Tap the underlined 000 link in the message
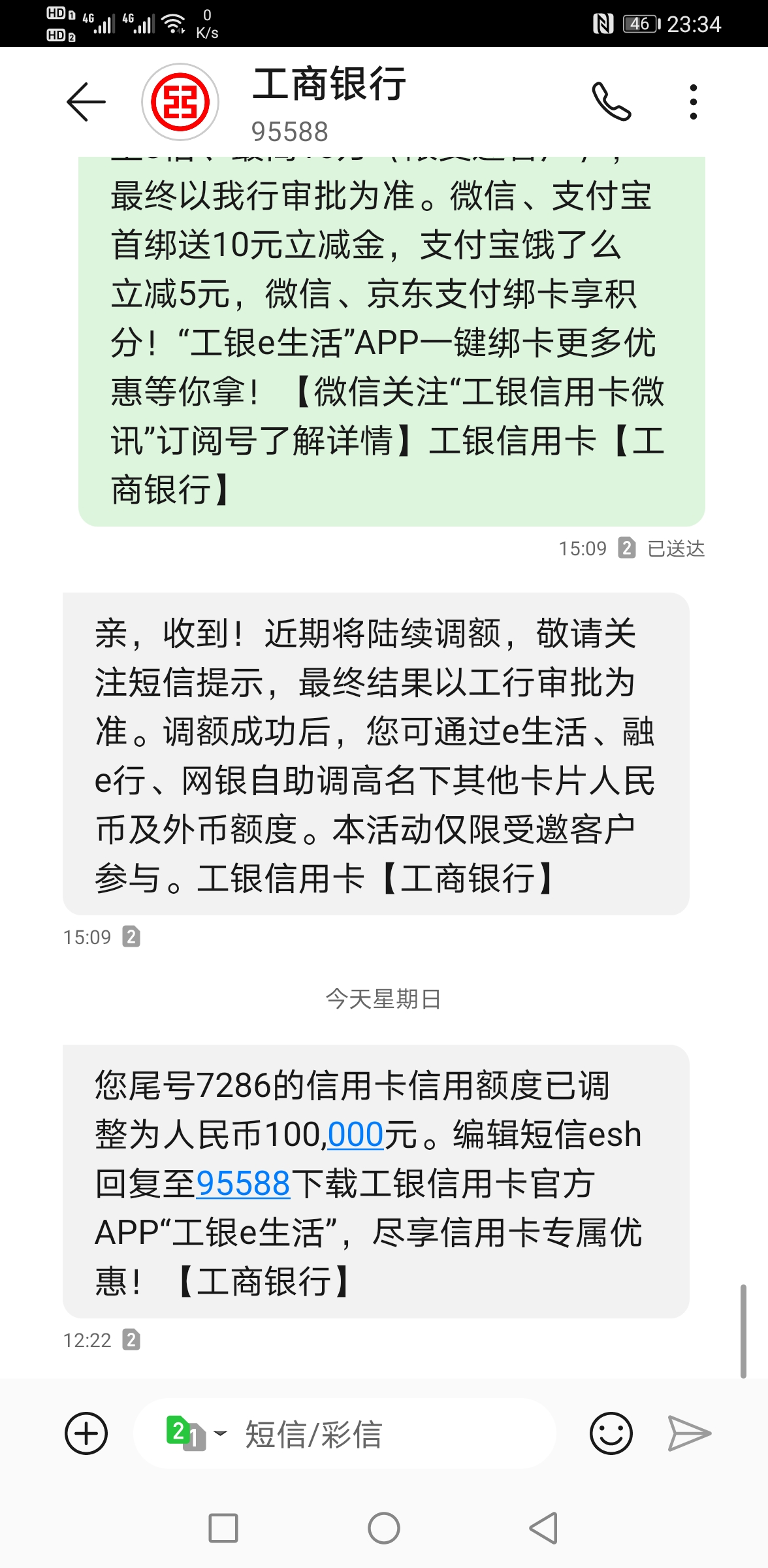This screenshot has height=1568, width=768. [355, 1135]
